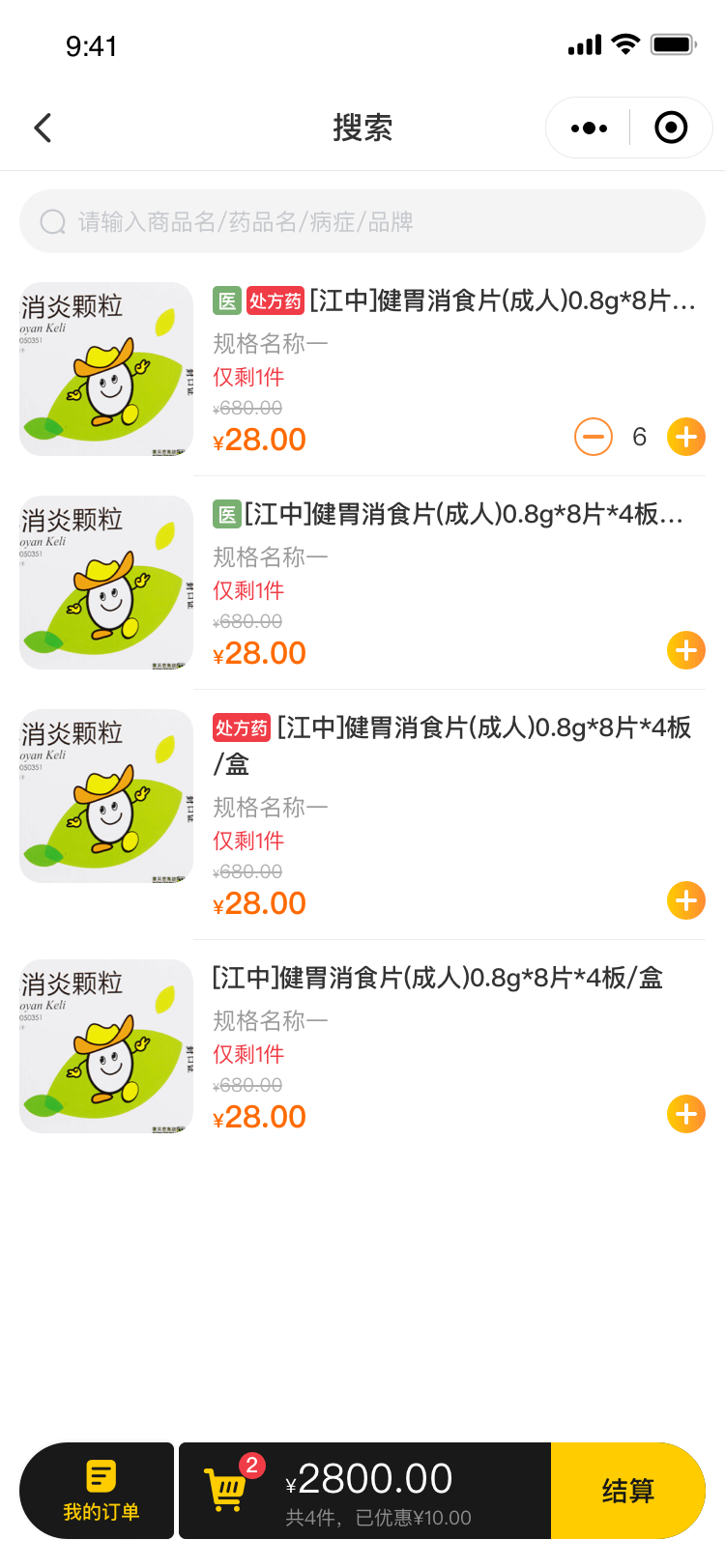The height and width of the screenshot is (1568, 725).
Task: Add the 医-only tagged product to cart
Action: 686,650
